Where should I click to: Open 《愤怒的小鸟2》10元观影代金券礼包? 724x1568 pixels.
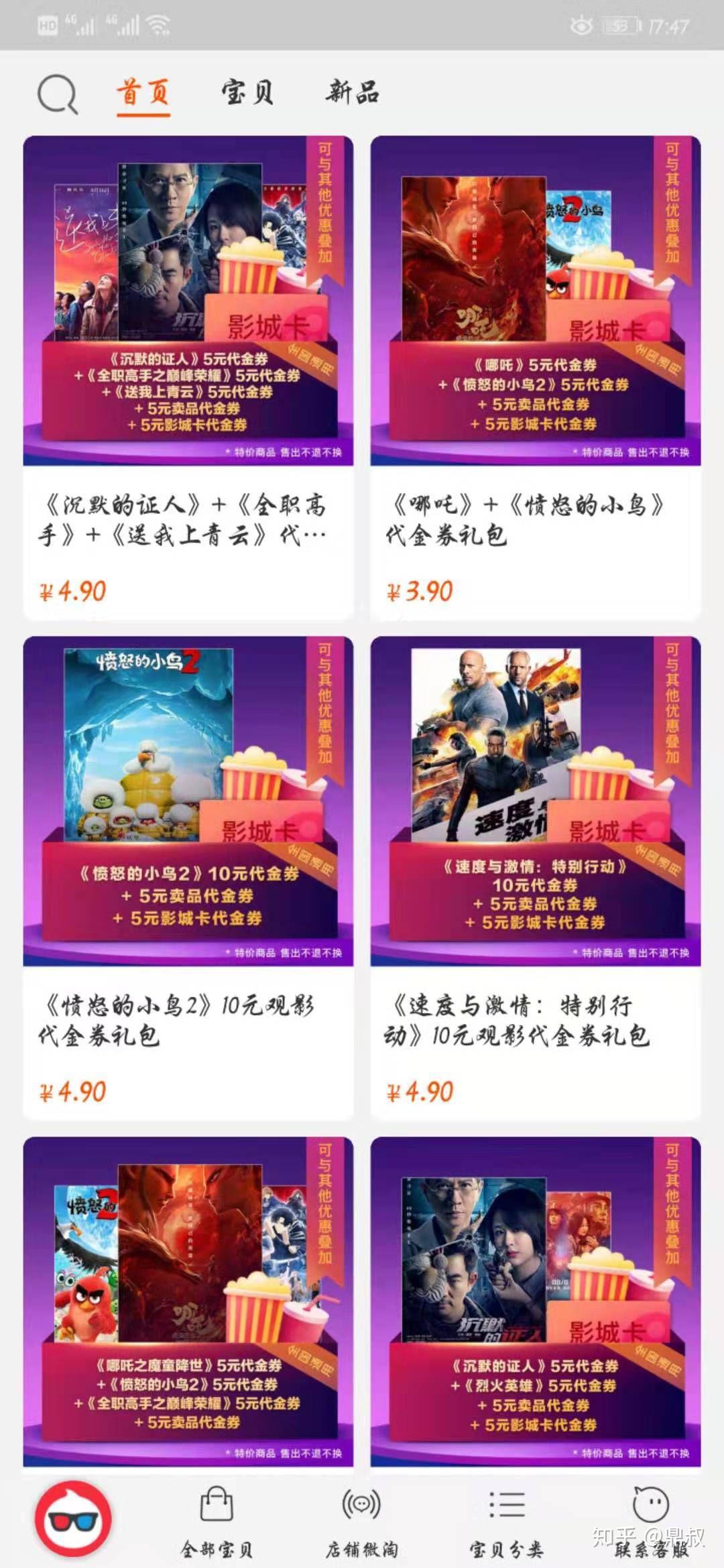coord(188,878)
